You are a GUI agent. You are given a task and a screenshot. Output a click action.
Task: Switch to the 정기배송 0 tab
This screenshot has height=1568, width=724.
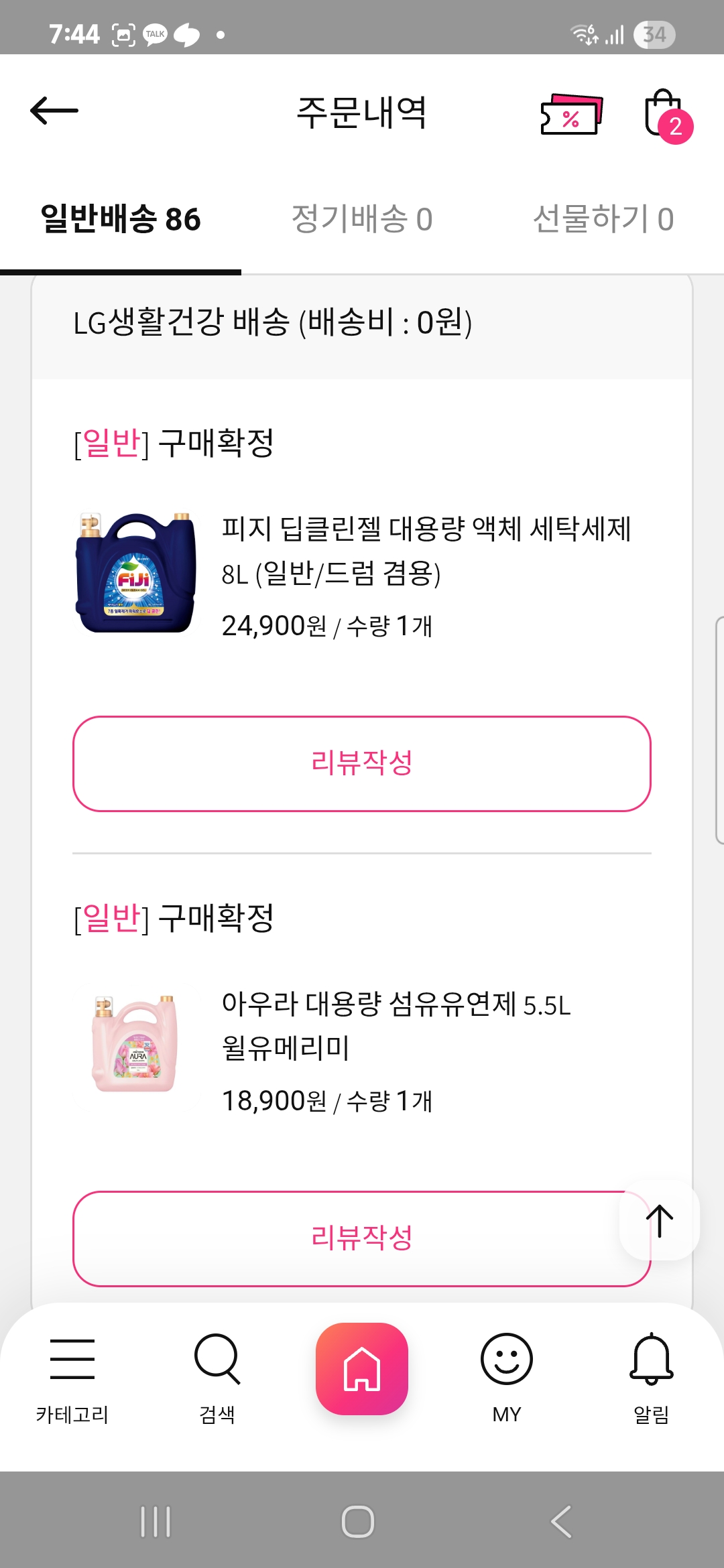(x=362, y=220)
